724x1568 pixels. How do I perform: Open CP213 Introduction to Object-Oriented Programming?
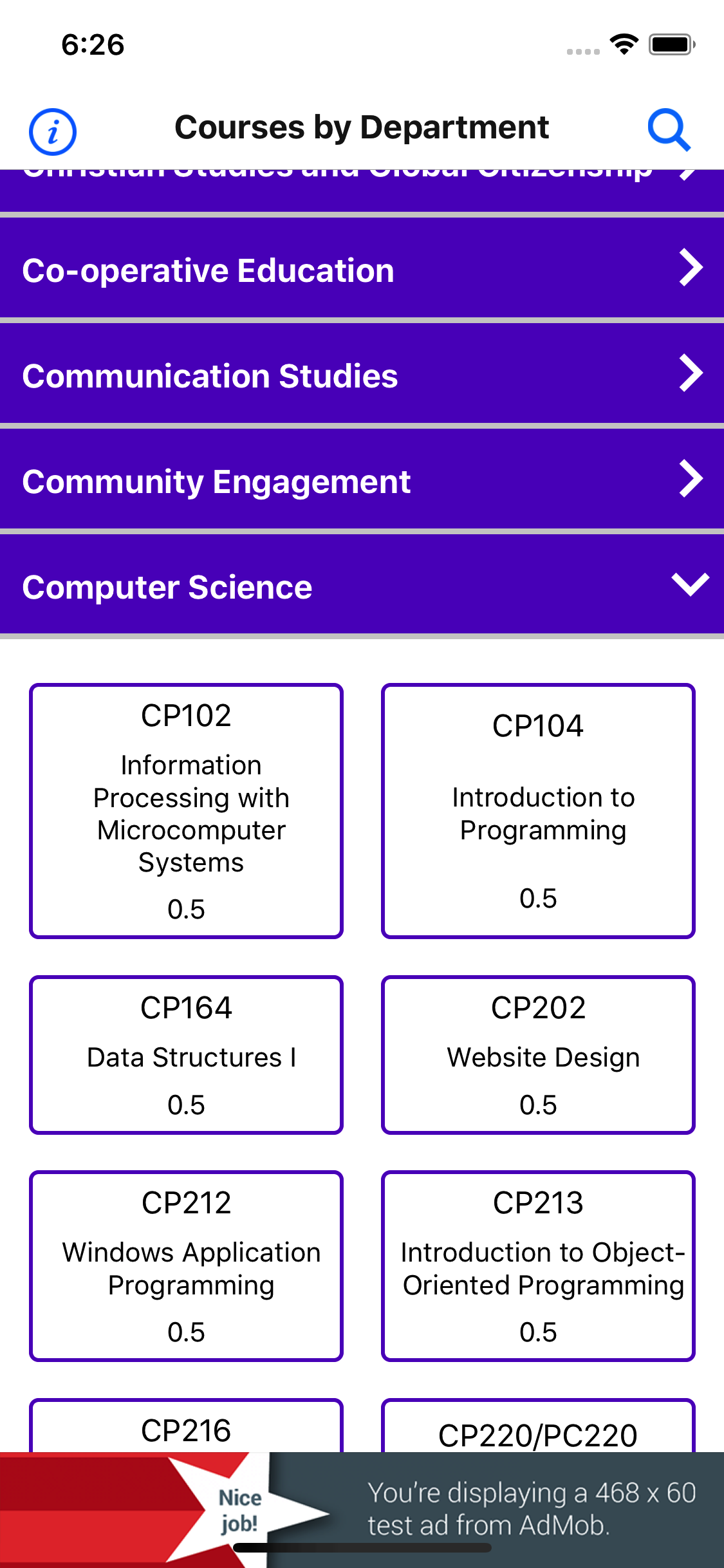(539, 1265)
